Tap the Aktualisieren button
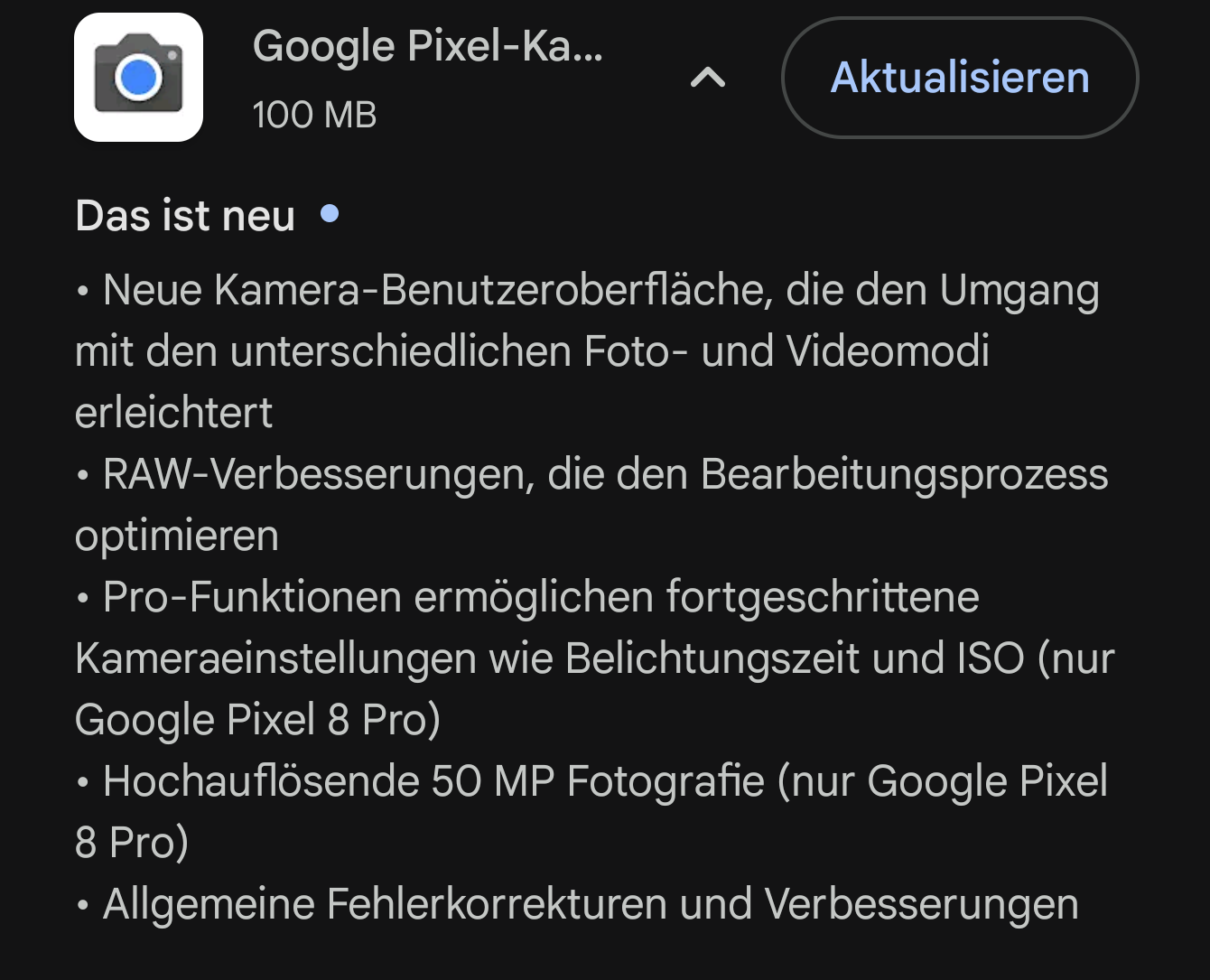1210x980 pixels. point(959,78)
